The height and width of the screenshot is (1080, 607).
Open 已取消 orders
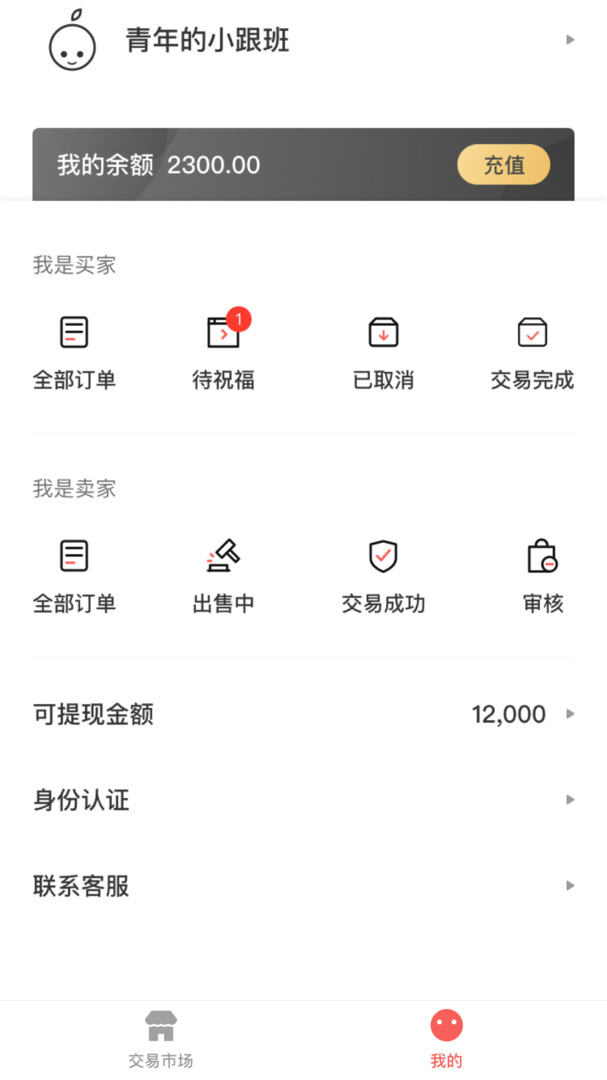pos(383,352)
